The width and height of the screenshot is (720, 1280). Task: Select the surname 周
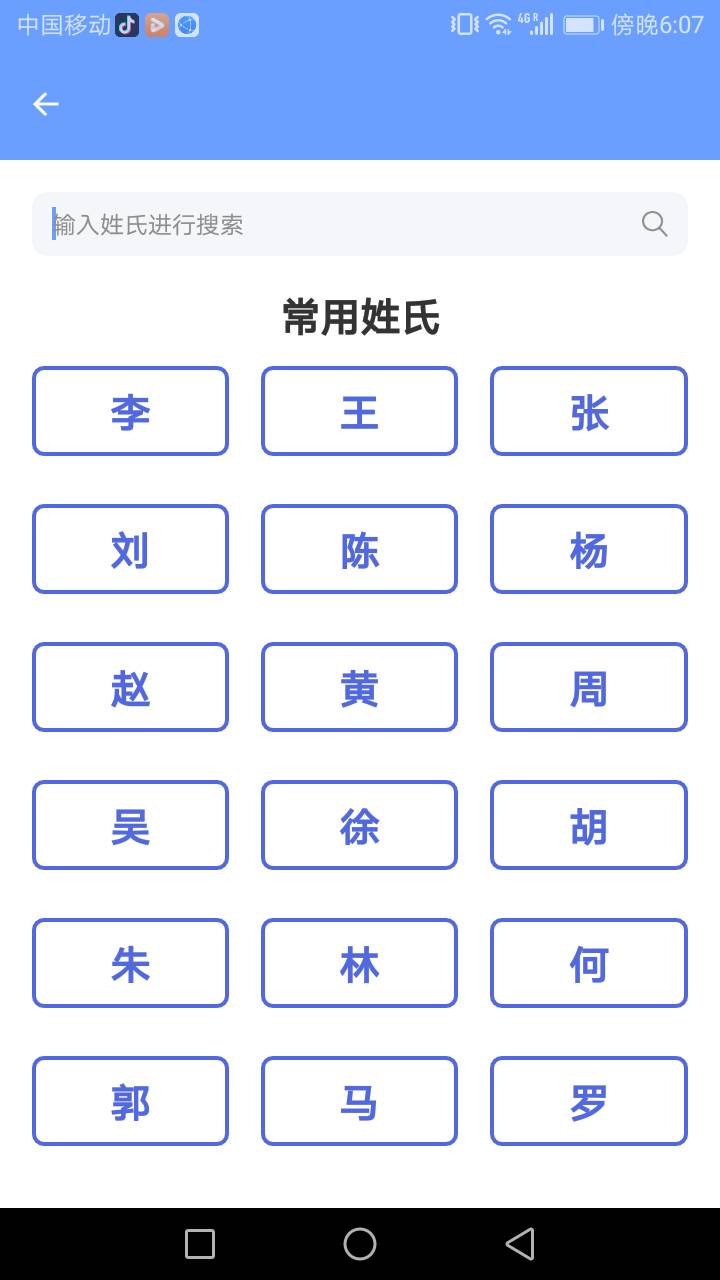[588, 687]
